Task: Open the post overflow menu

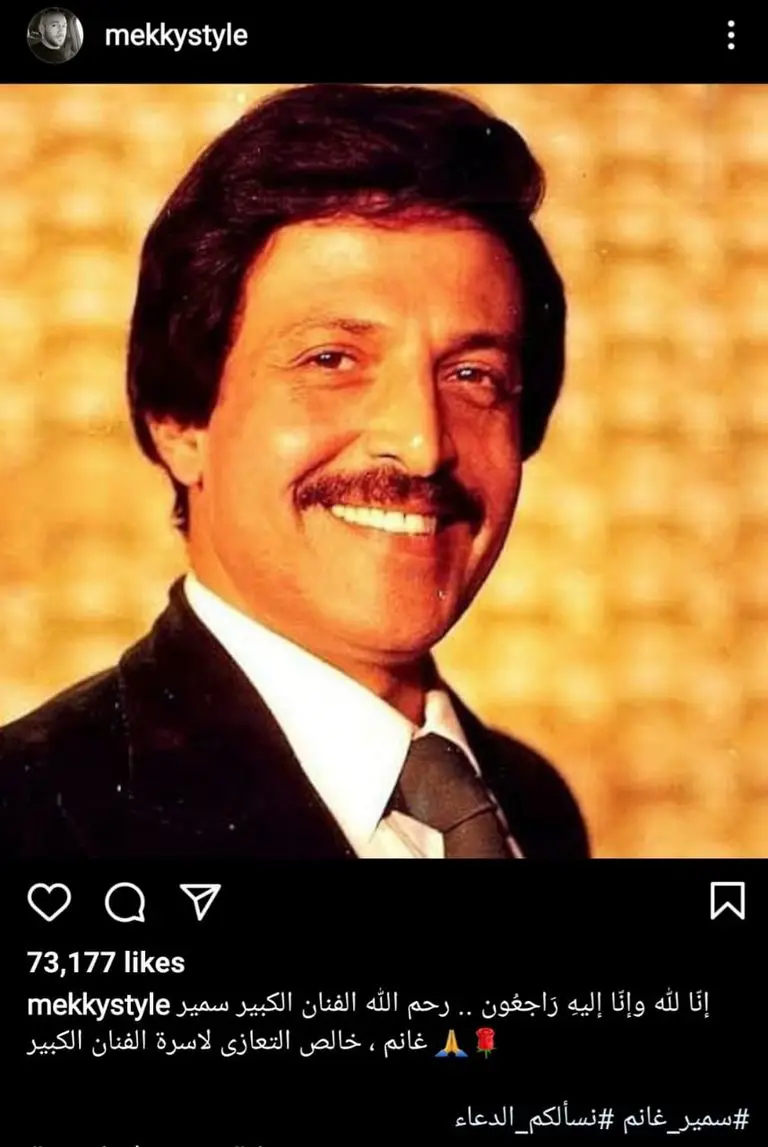Action: (731, 36)
